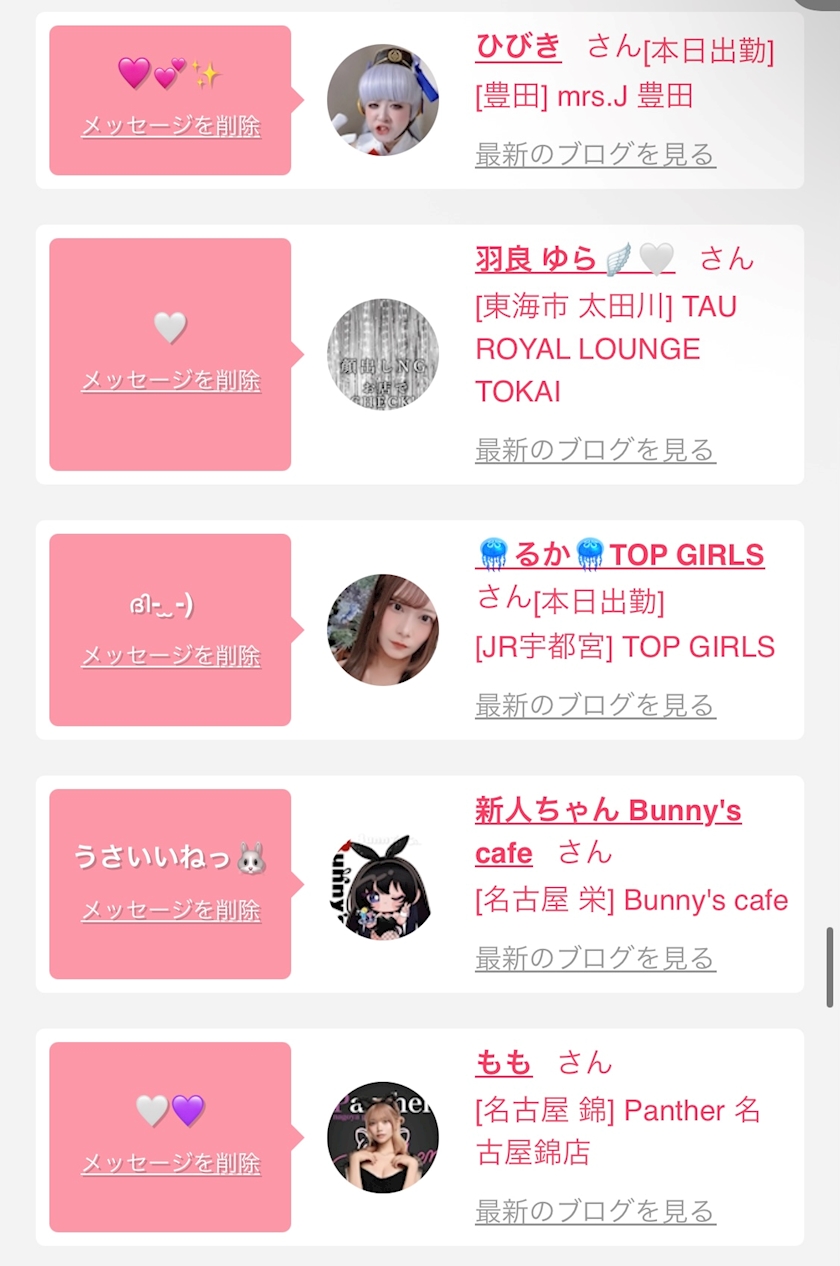Delete the message sent to るか
Viewport: 840px width, 1266px height.
tap(171, 656)
